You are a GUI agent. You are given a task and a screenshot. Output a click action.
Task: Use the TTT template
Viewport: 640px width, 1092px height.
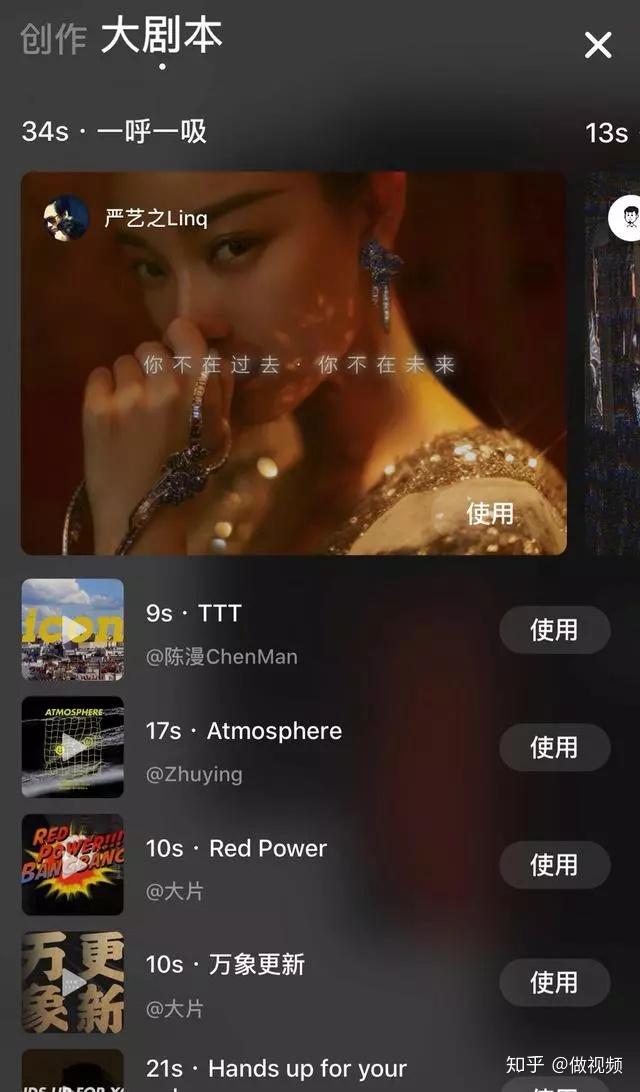pos(554,630)
